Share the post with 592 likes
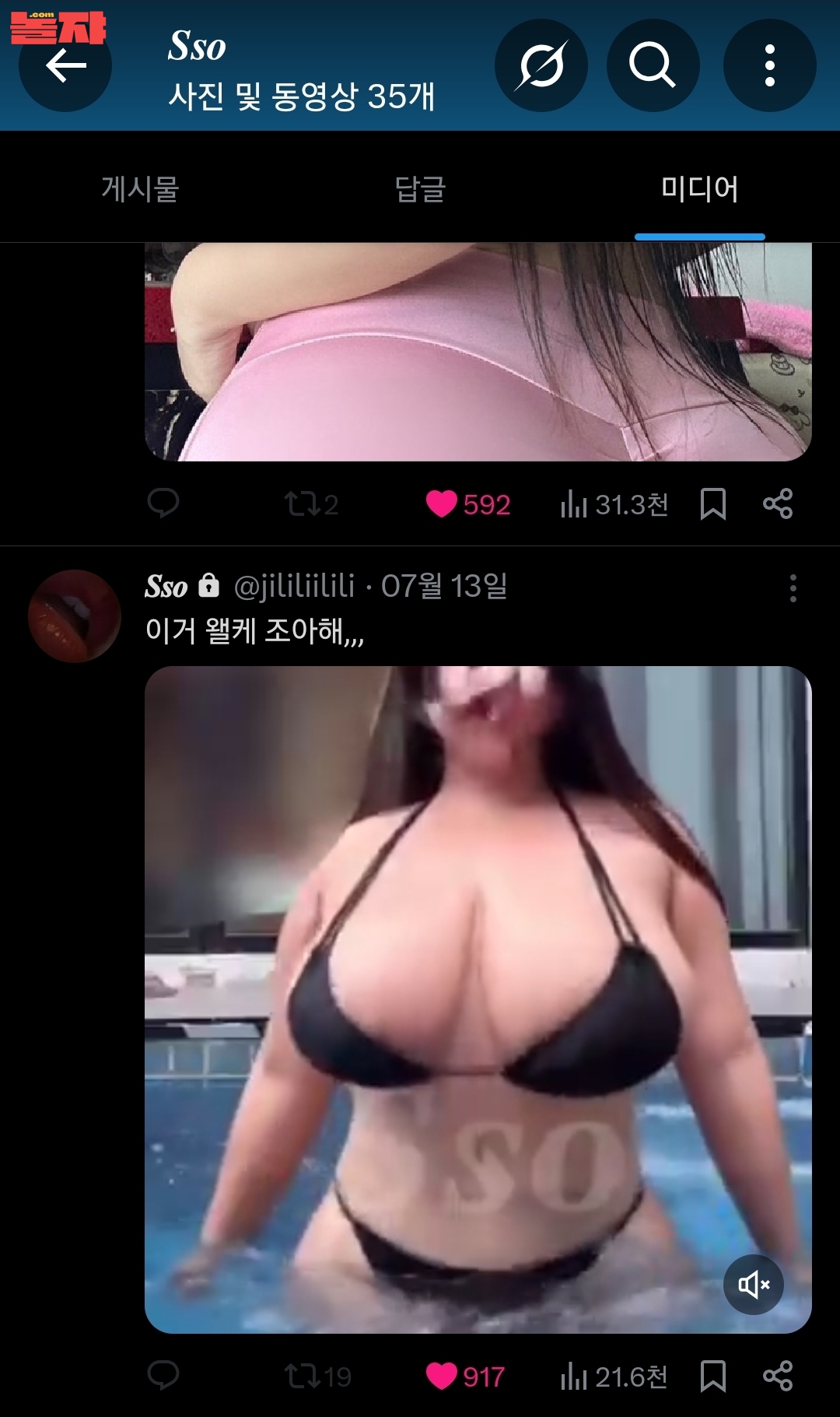840x1417 pixels. coord(777,503)
